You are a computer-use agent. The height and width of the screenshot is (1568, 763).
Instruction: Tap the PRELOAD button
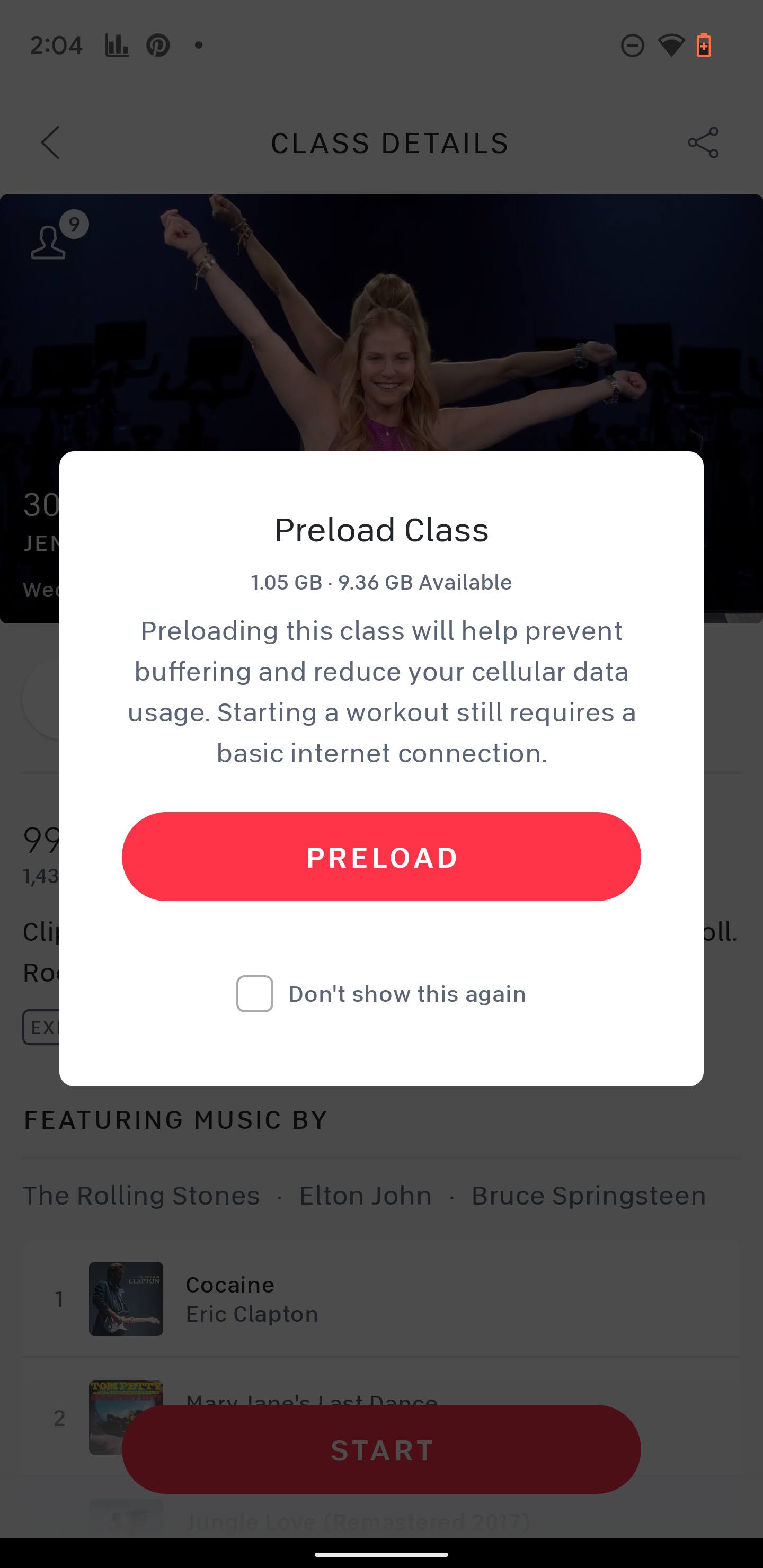click(x=381, y=857)
